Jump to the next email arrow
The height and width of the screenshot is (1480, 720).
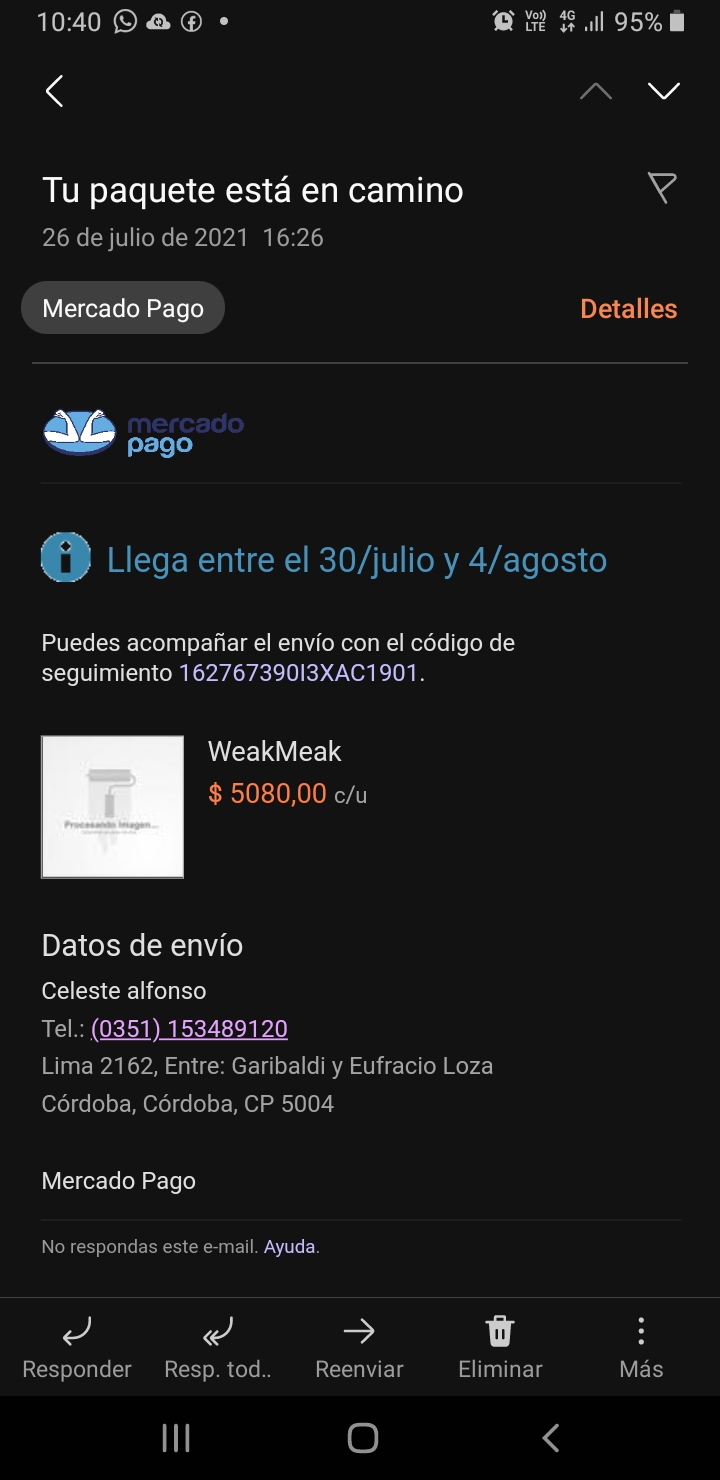tap(664, 91)
